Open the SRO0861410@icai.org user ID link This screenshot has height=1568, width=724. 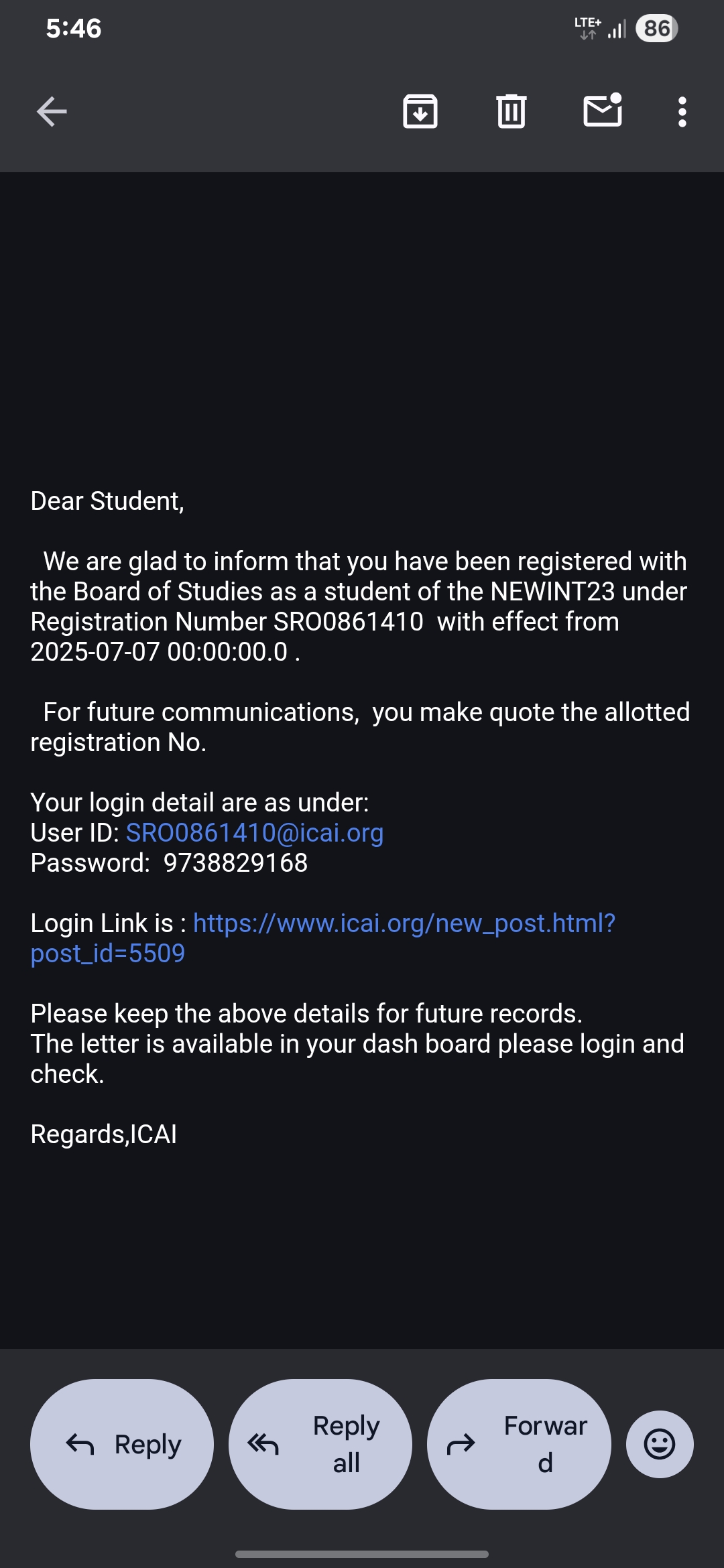click(x=255, y=832)
